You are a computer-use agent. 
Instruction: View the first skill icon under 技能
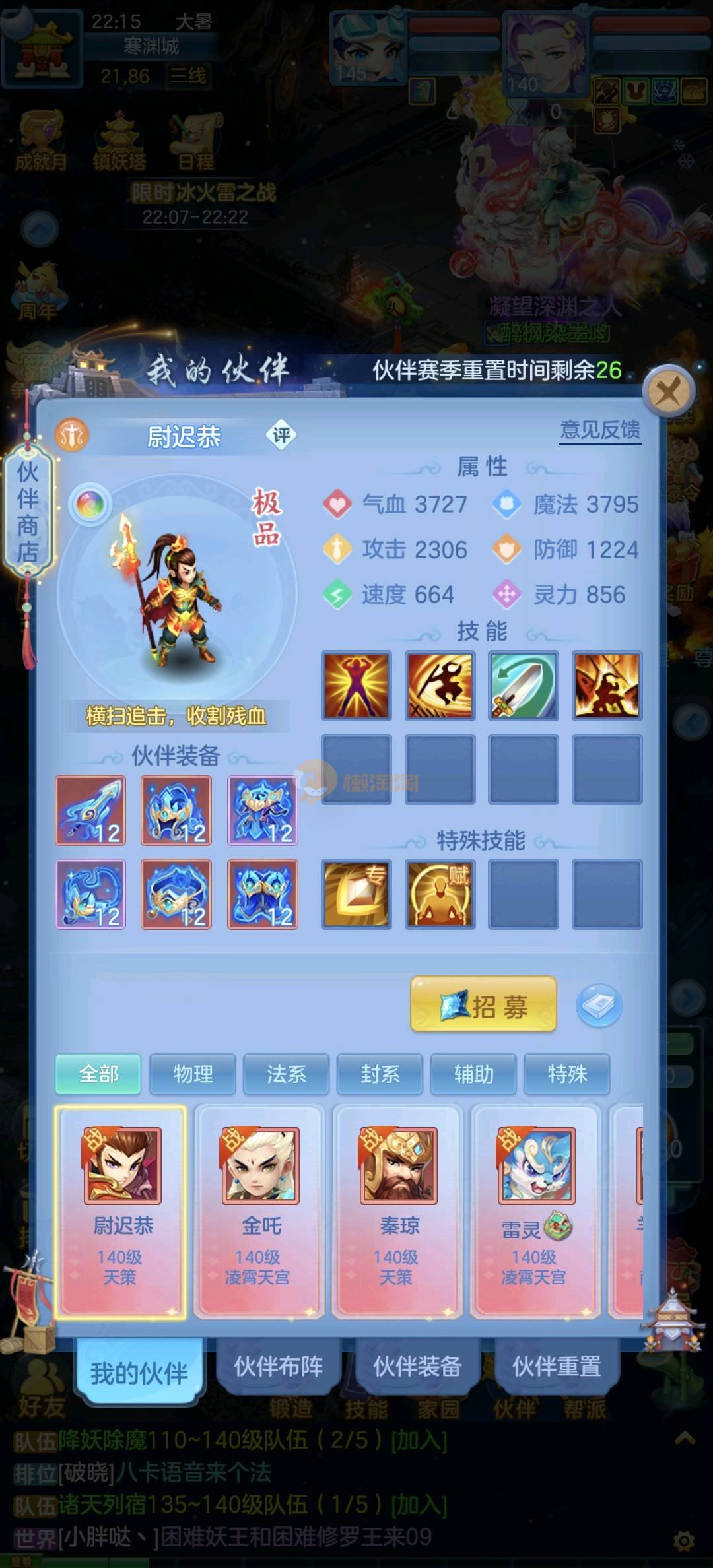356,686
